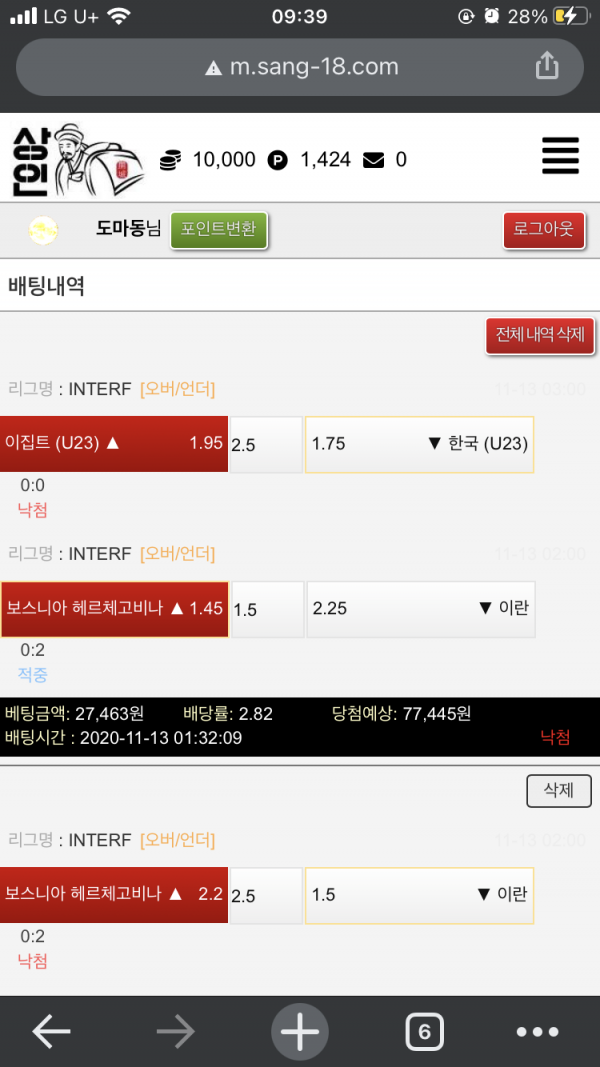The height and width of the screenshot is (1067, 600).
Task: View the six open tabs
Action: pos(424,1031)
